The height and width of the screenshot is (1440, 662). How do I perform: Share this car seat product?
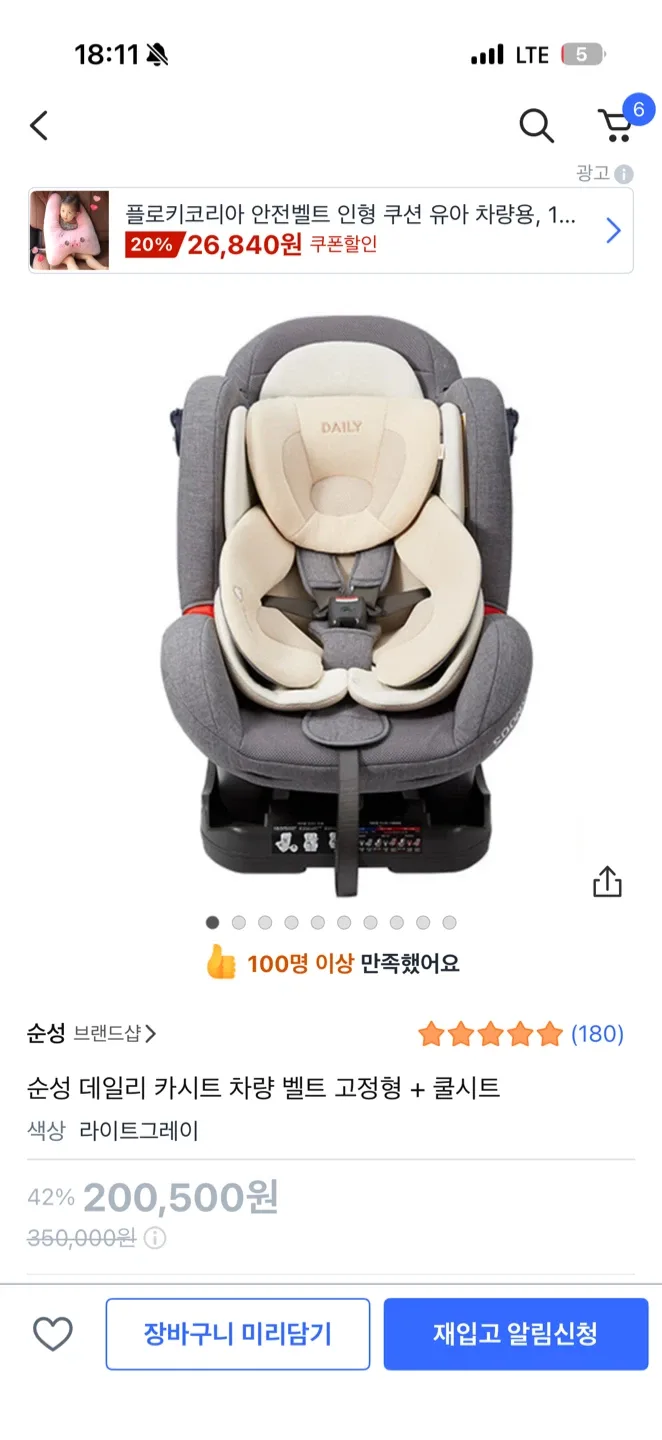click(x=607, y=882)
